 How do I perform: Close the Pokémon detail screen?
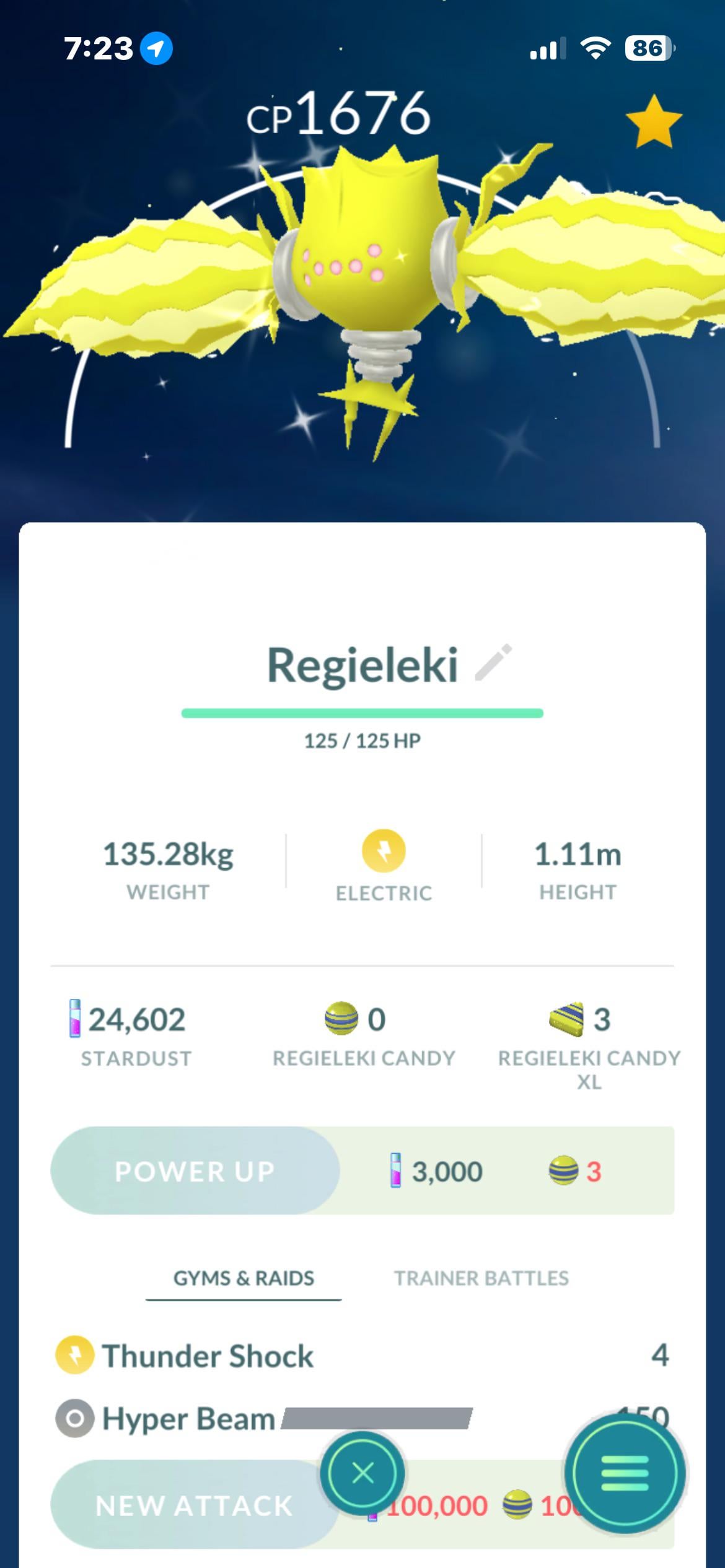[362, 1473]
